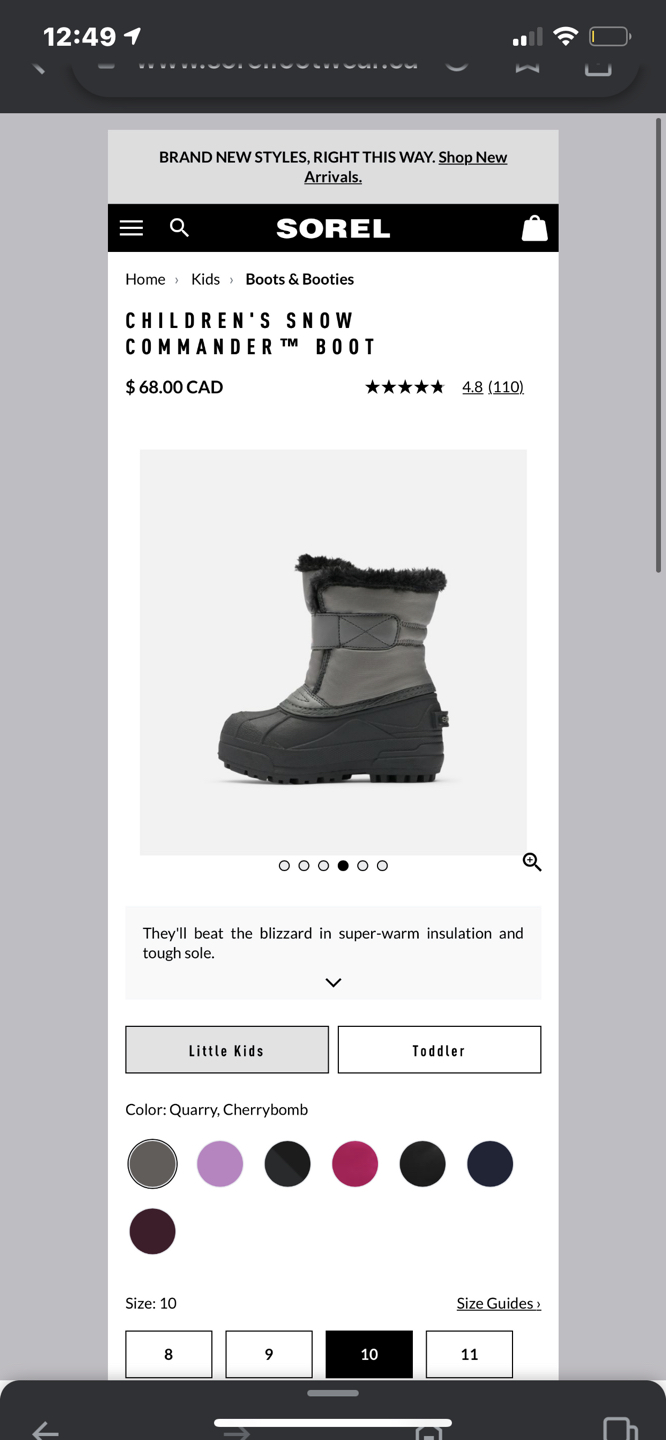Choose the navy blue color swatch
Viewport: 666px width, 1440px height.
tap(490, 1164)
